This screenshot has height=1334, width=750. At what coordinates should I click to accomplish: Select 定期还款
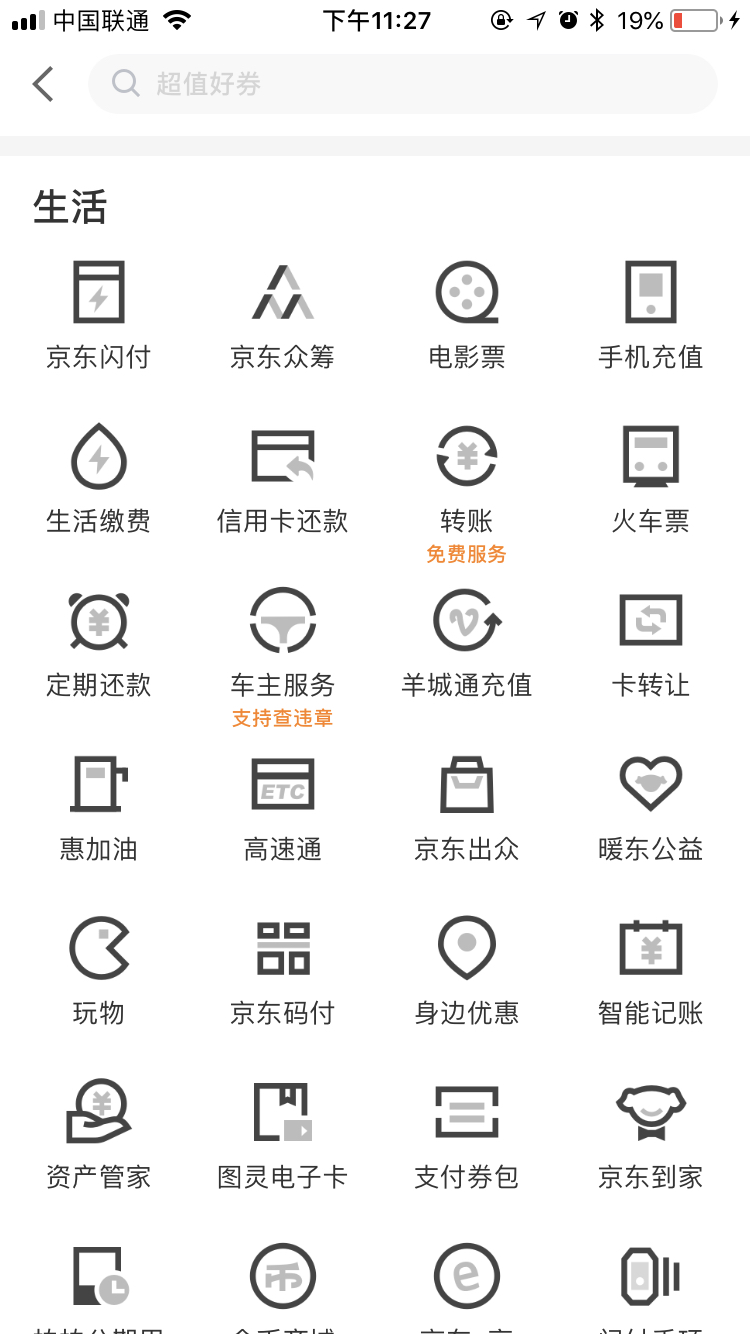click(98, 643)
